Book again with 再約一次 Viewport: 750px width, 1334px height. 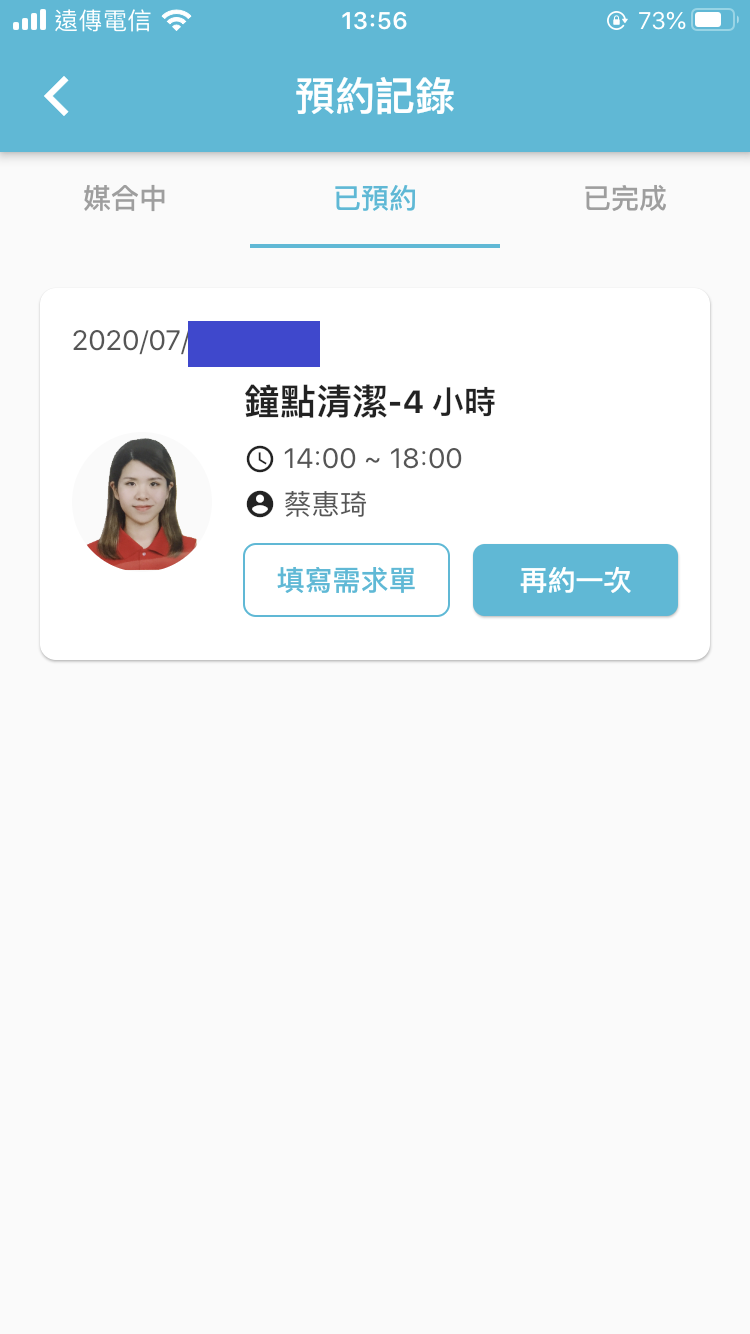pos(575,580)
